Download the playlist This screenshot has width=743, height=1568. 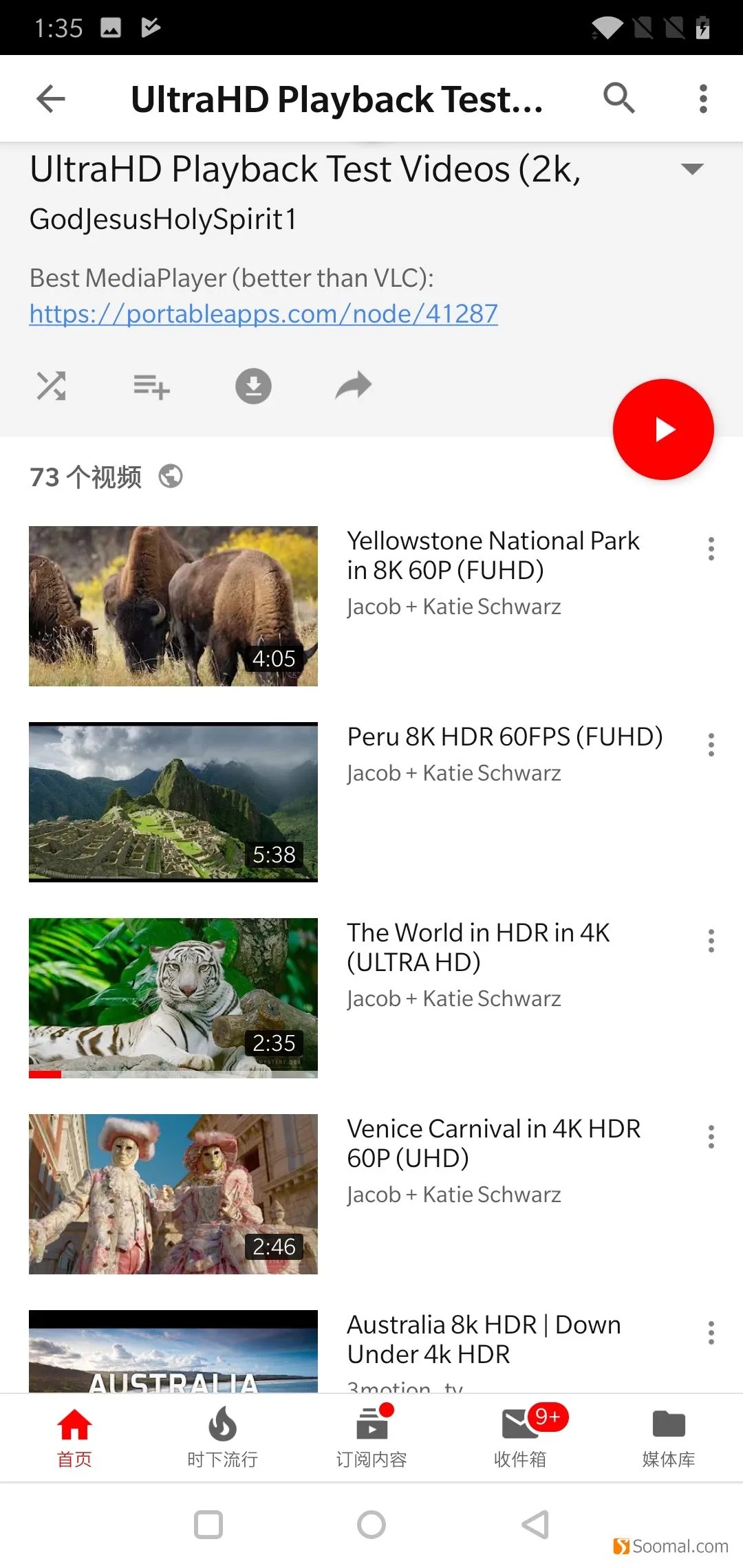[253, 386]
